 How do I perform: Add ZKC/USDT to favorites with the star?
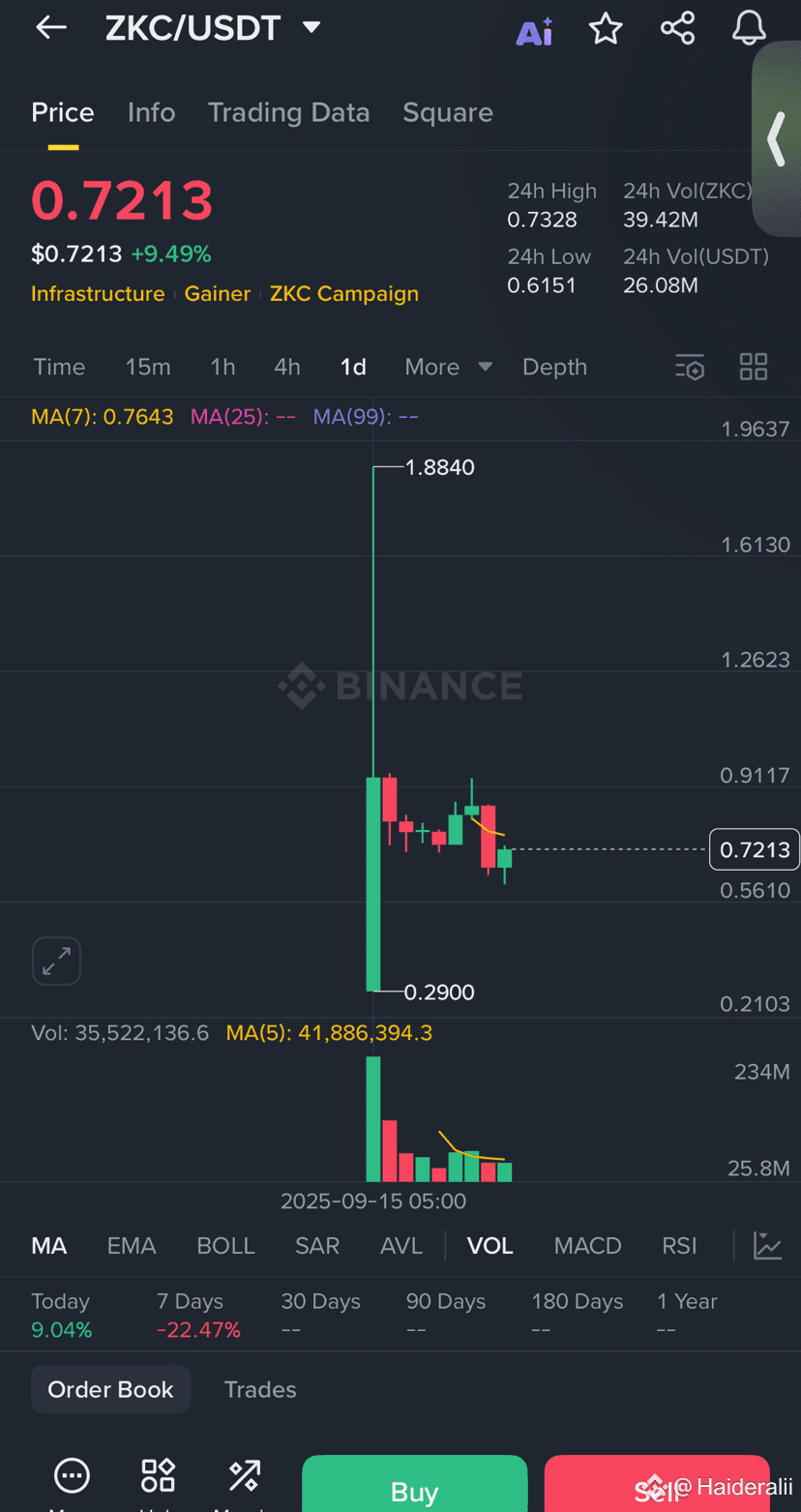[606, 29]
